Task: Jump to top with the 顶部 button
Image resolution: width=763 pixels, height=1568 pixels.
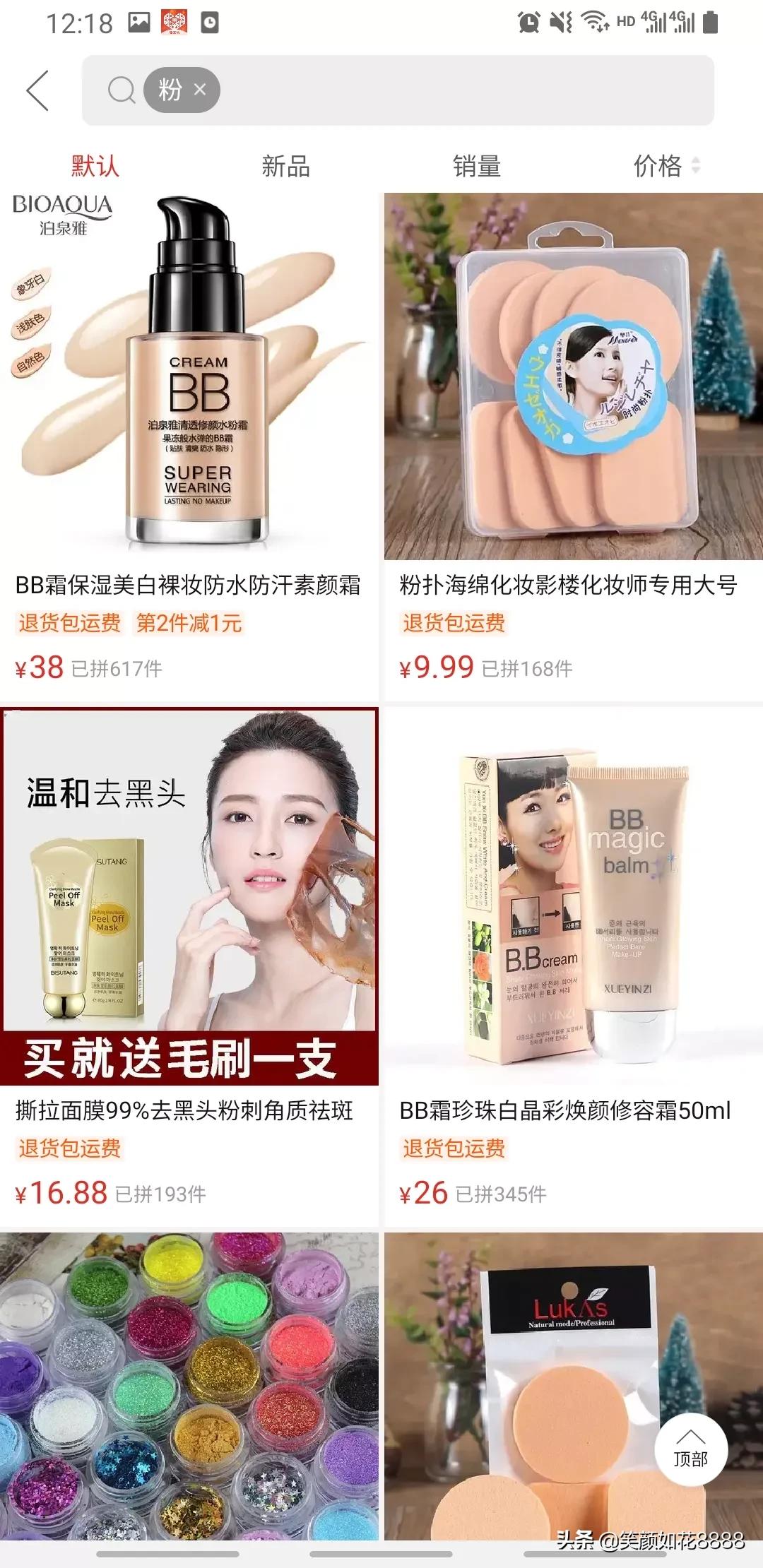Action: (x=691, y=1449)
